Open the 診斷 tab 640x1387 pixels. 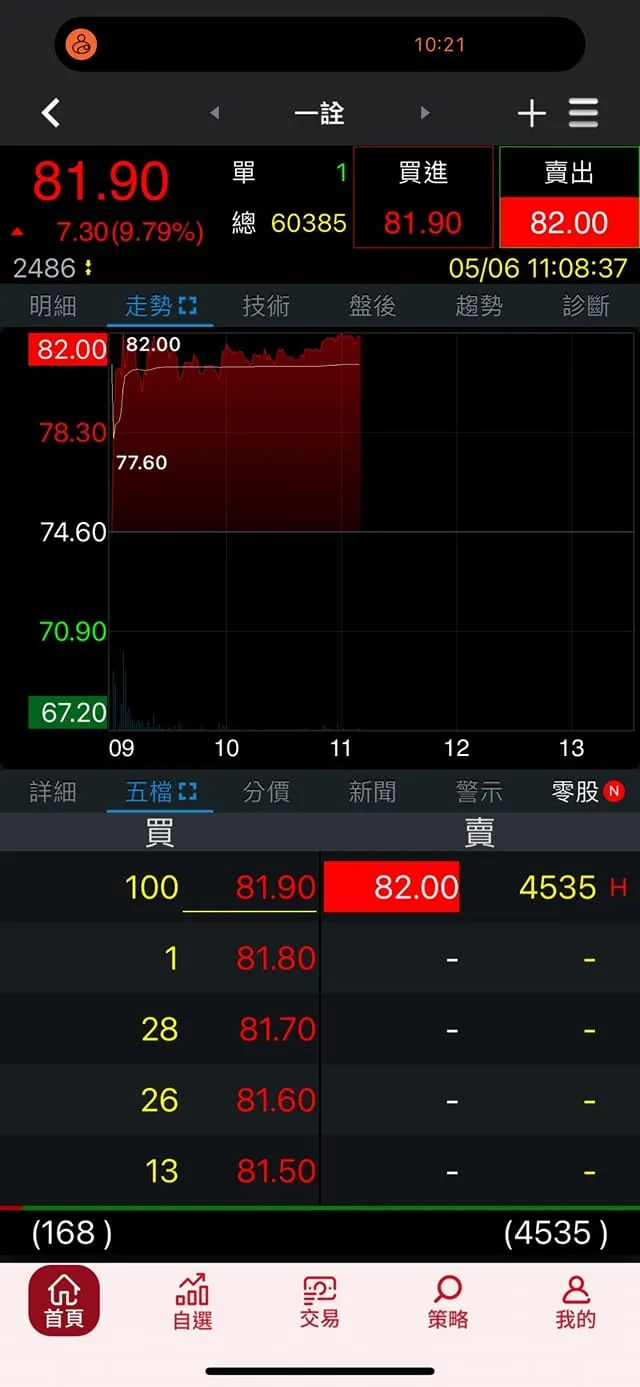click(x=586, y=306)
